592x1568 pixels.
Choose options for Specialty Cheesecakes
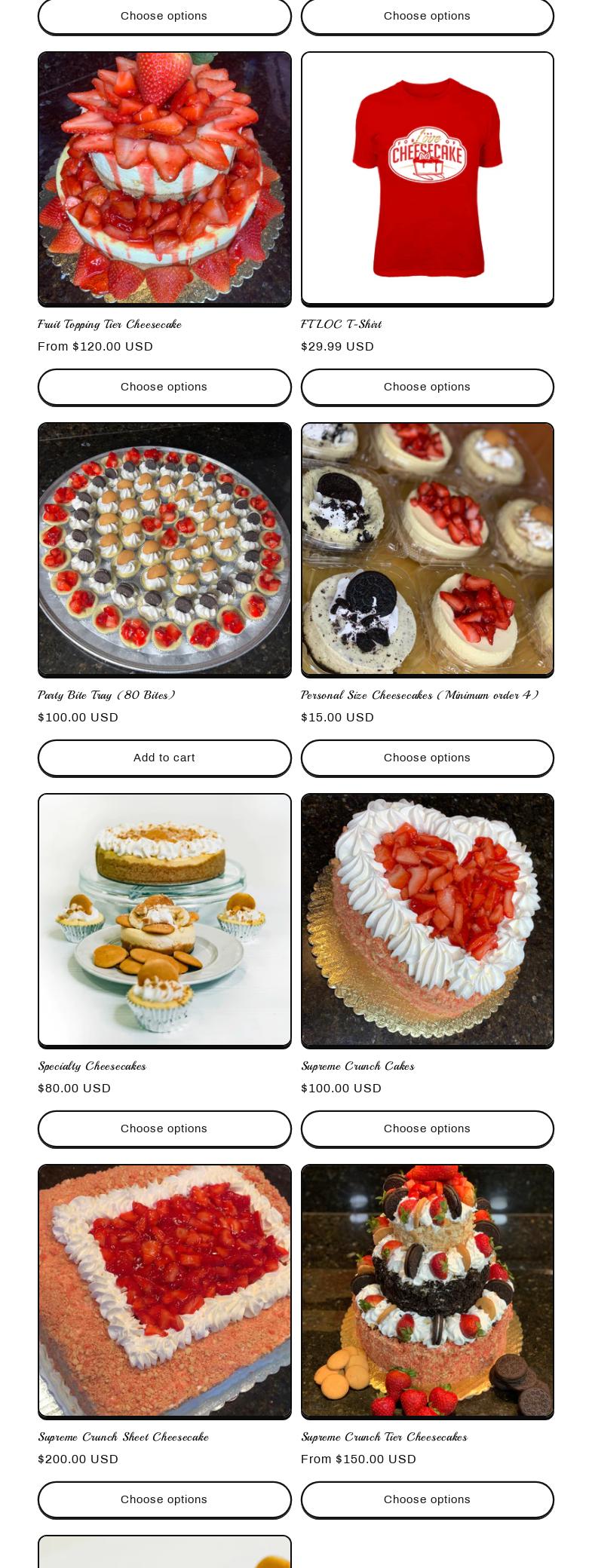point(164,1129)
